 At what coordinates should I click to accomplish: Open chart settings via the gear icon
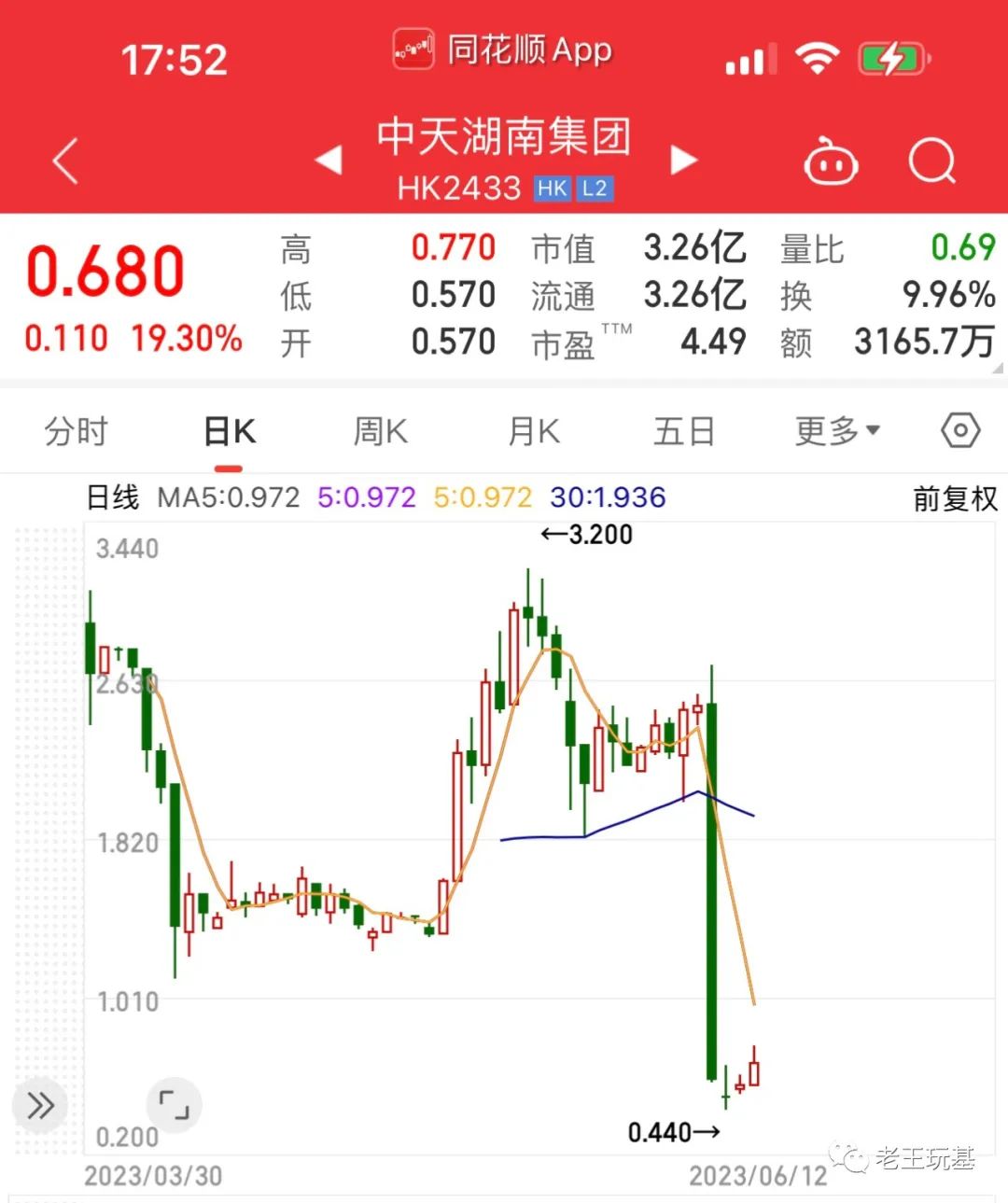coord(959,430)
